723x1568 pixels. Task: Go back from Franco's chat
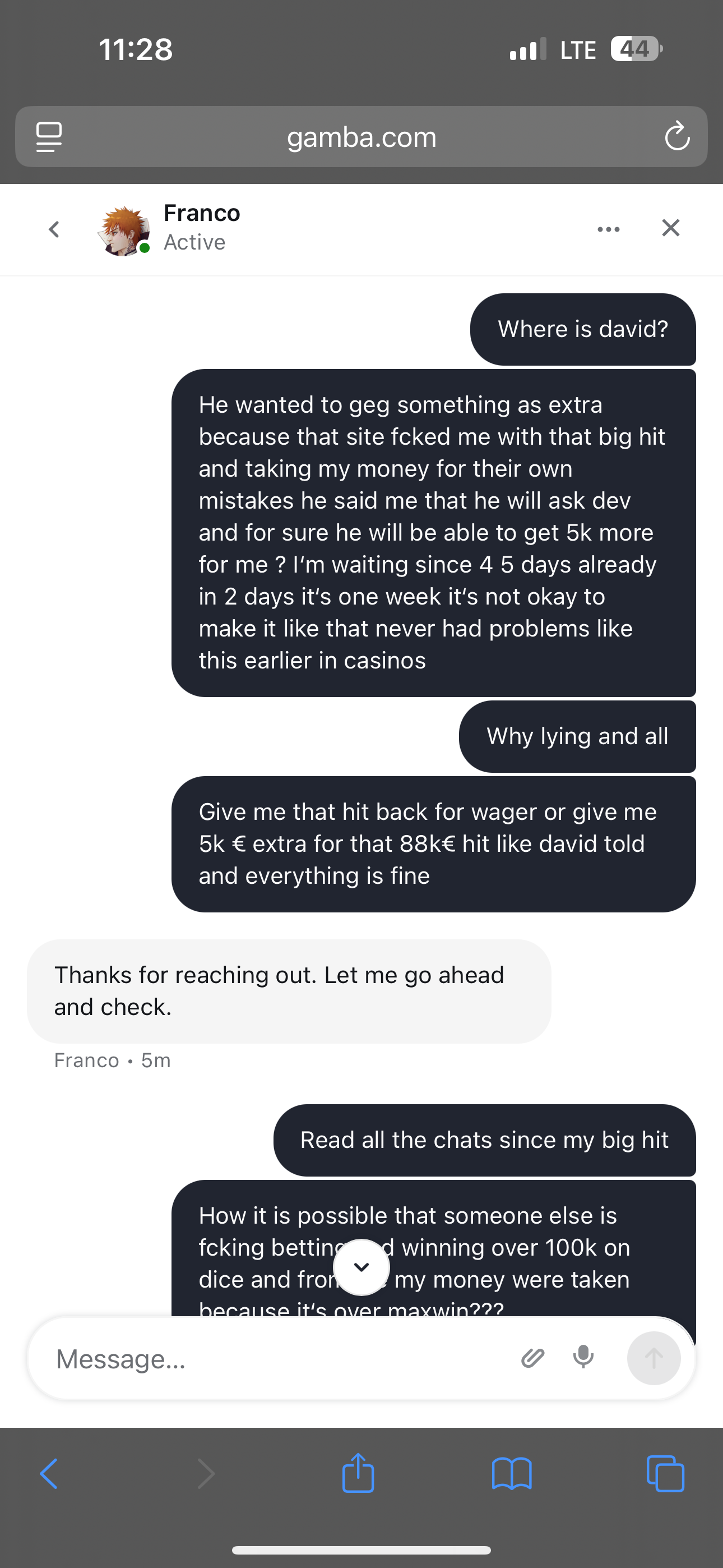click(54, 229)
